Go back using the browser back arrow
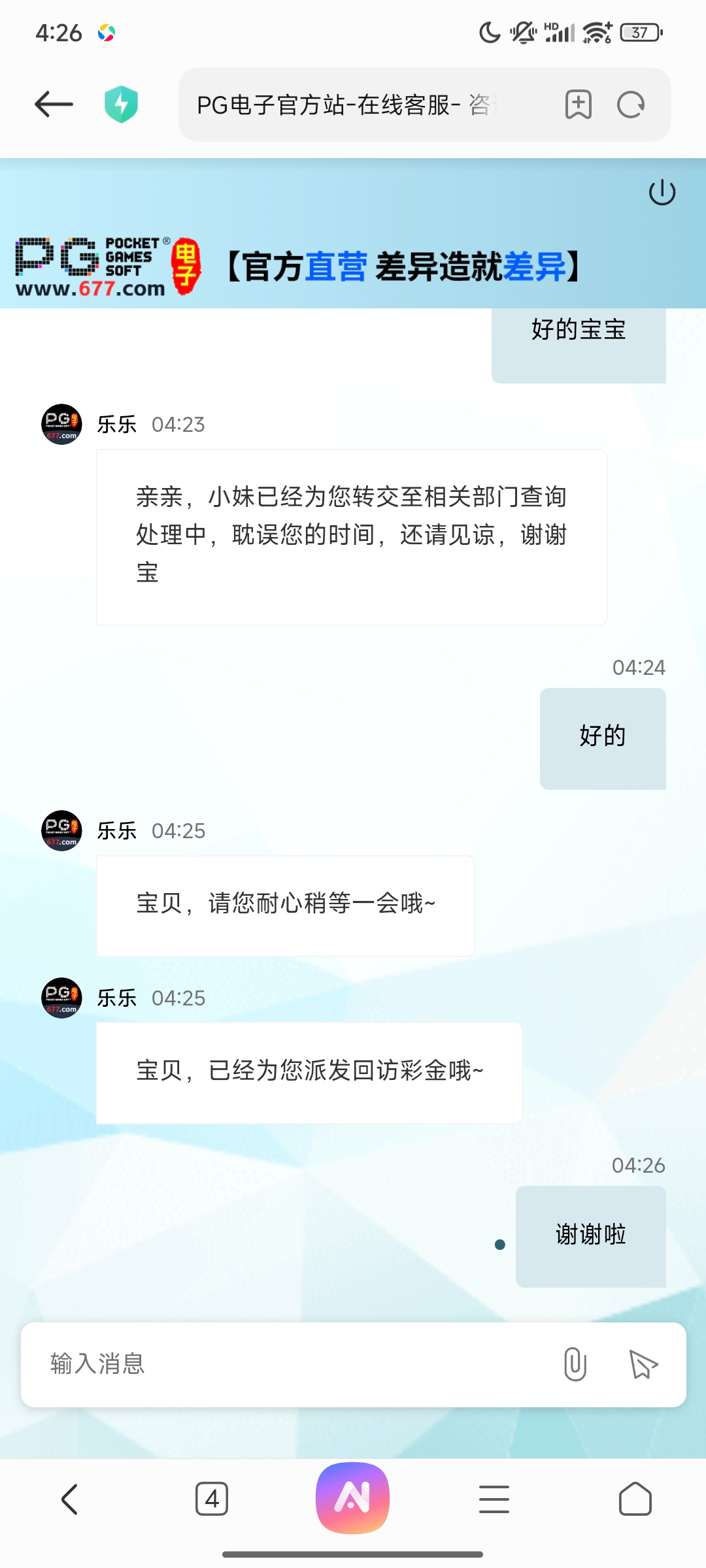Screen dimensions: 706x1568 pyautogui.click(x=54, y=105)
